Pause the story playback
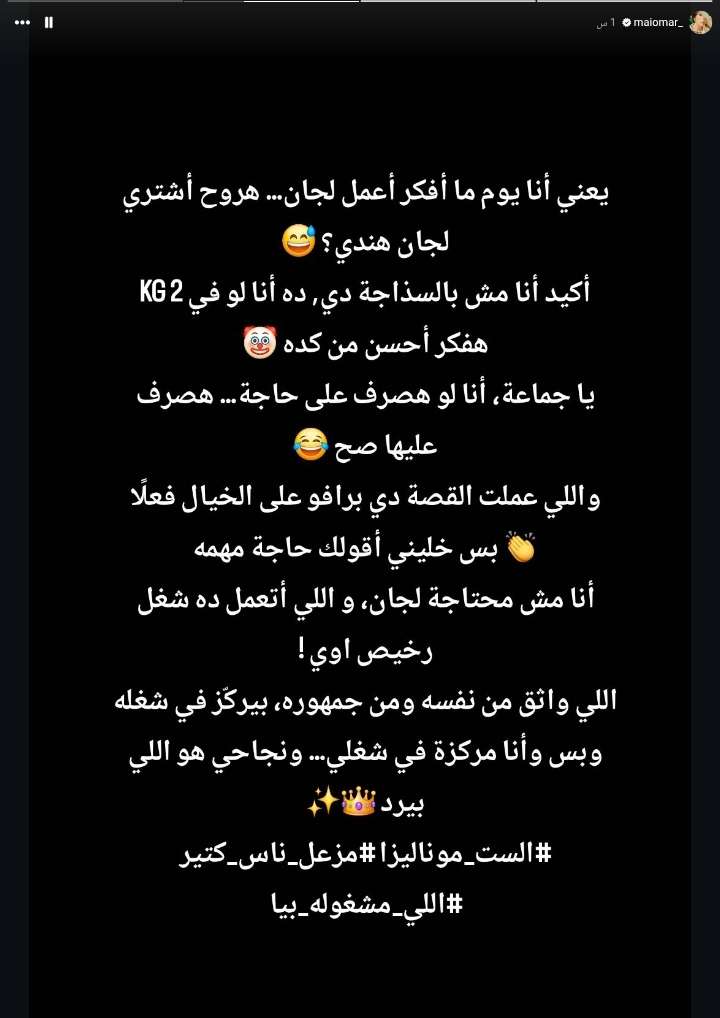The width and height of the screenshot is (720, 1018). tap(49, 22)
